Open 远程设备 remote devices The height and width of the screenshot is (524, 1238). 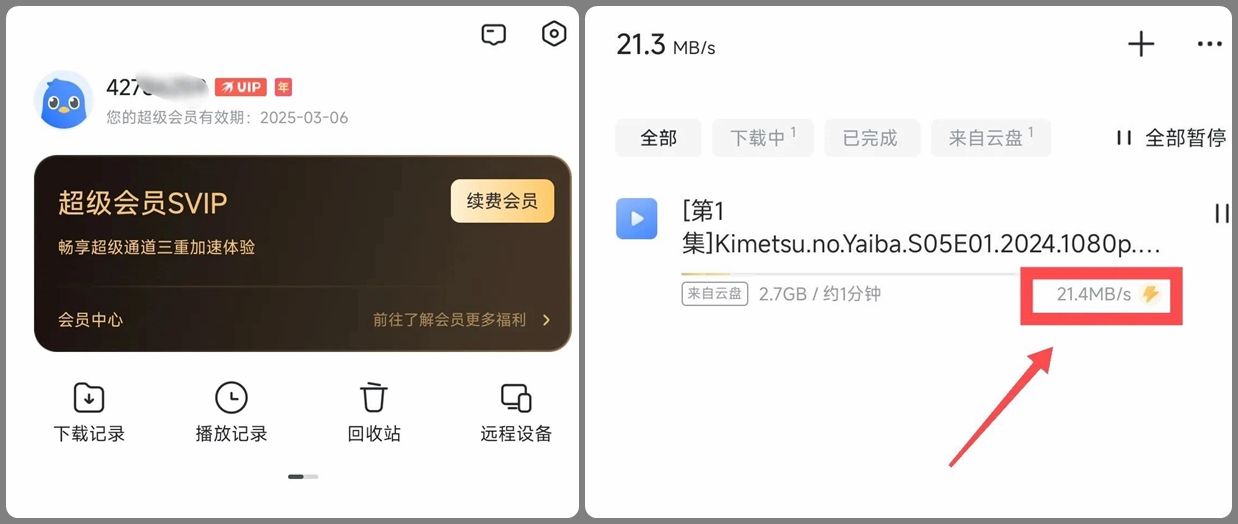(x=516, y=412)
